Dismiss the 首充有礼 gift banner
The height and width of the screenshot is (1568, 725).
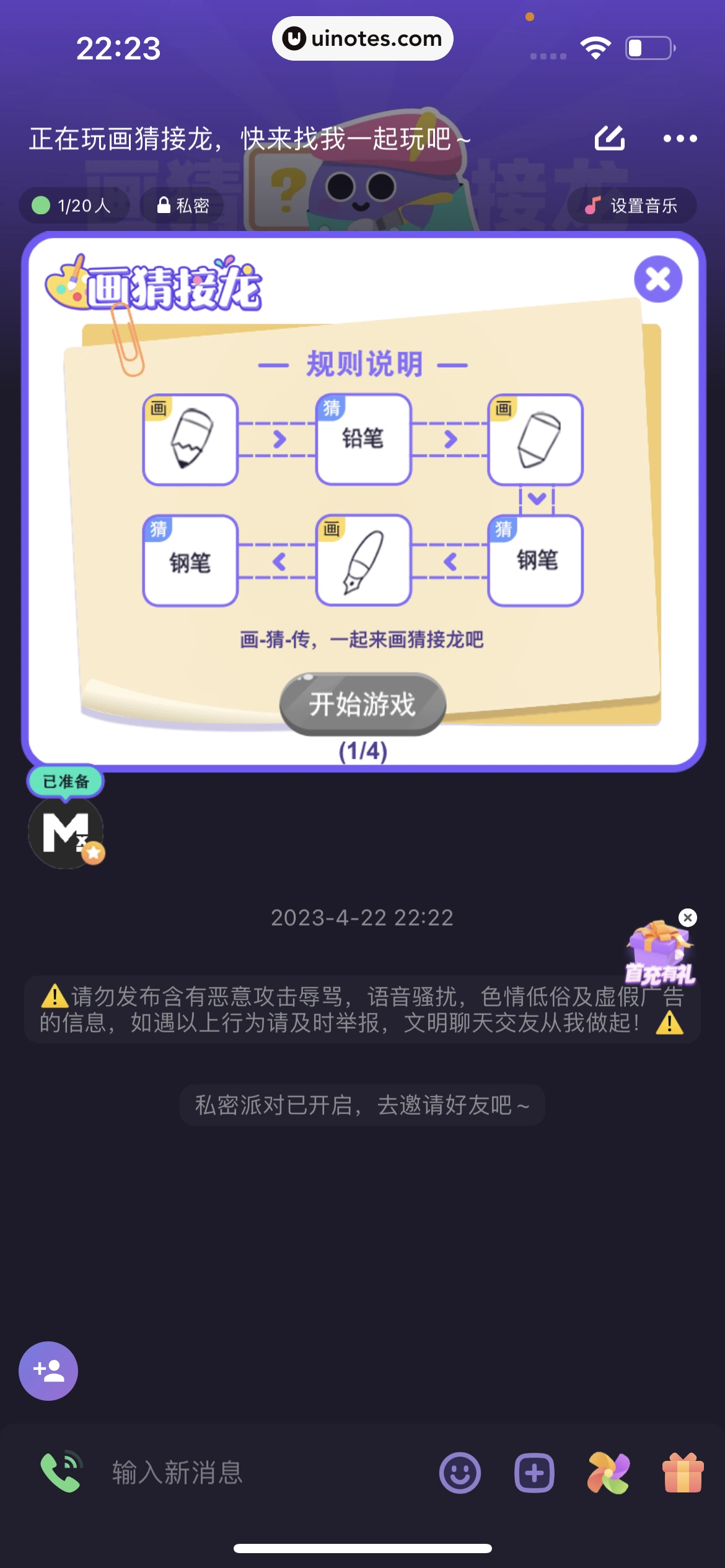pyautogui.click(x=687, y=918)
